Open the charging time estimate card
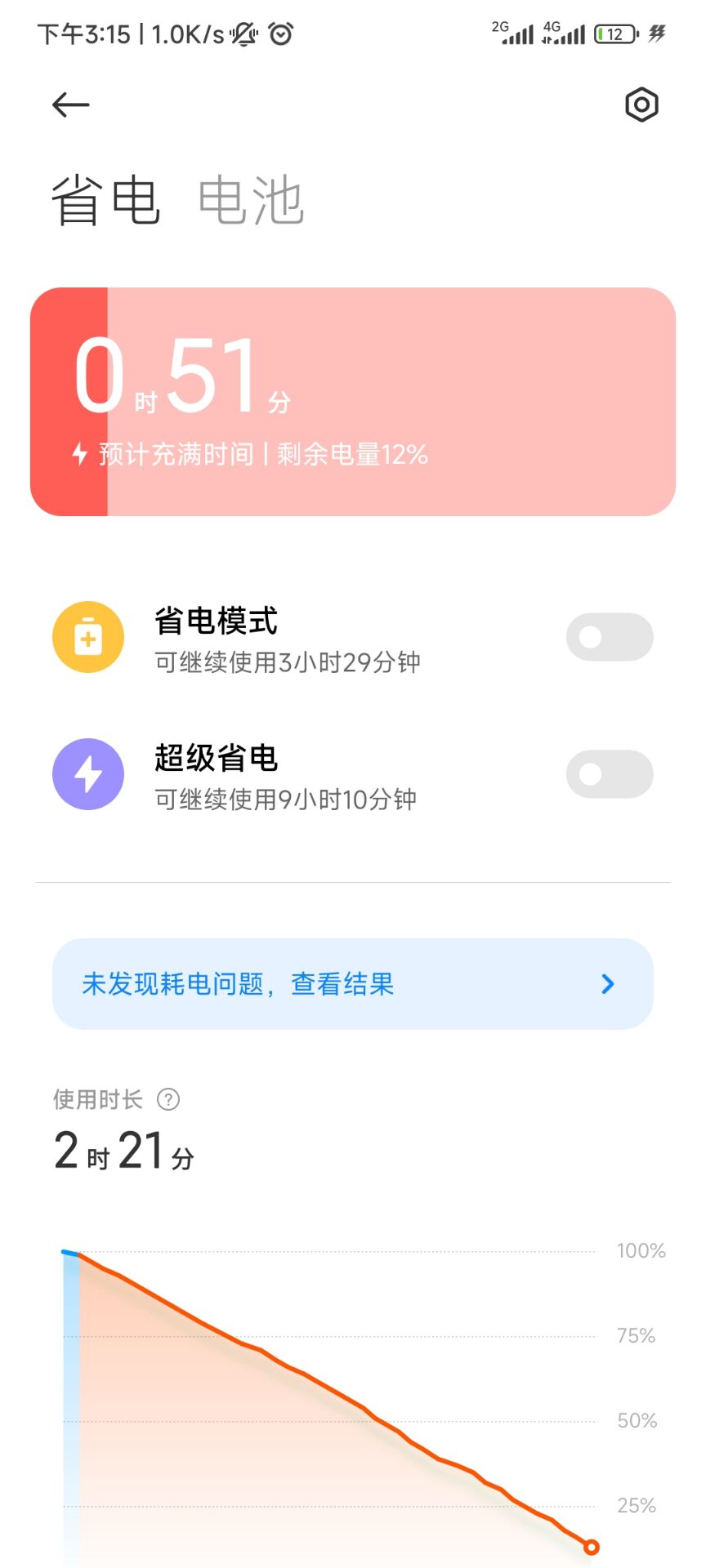The height and width of the screenshot is (1568, 706). coord(353,402)
